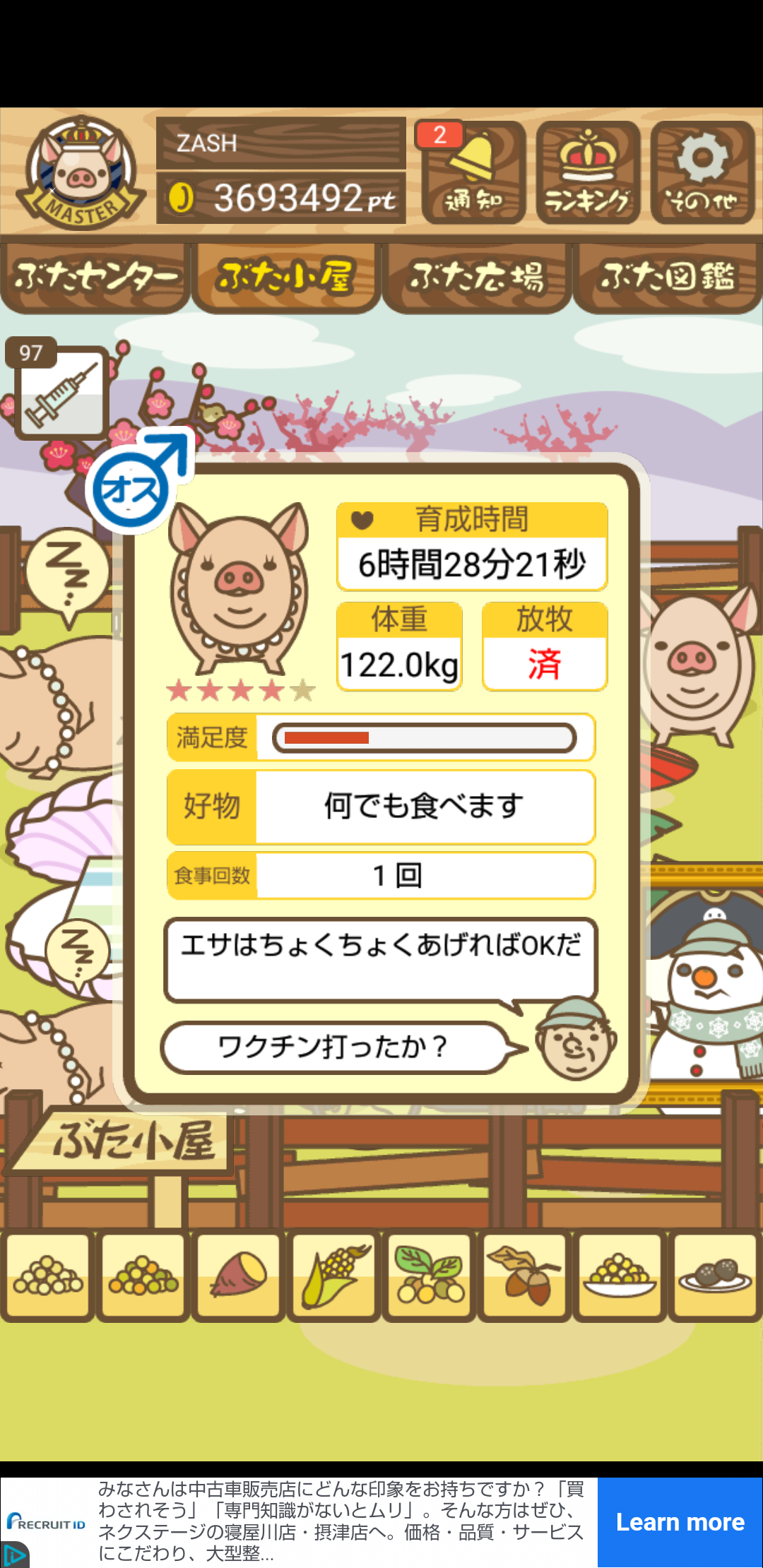Choose the corn cob feed
This screenshot has width=763, height=1568.
pyautogui.click(x=335, y=1276)
